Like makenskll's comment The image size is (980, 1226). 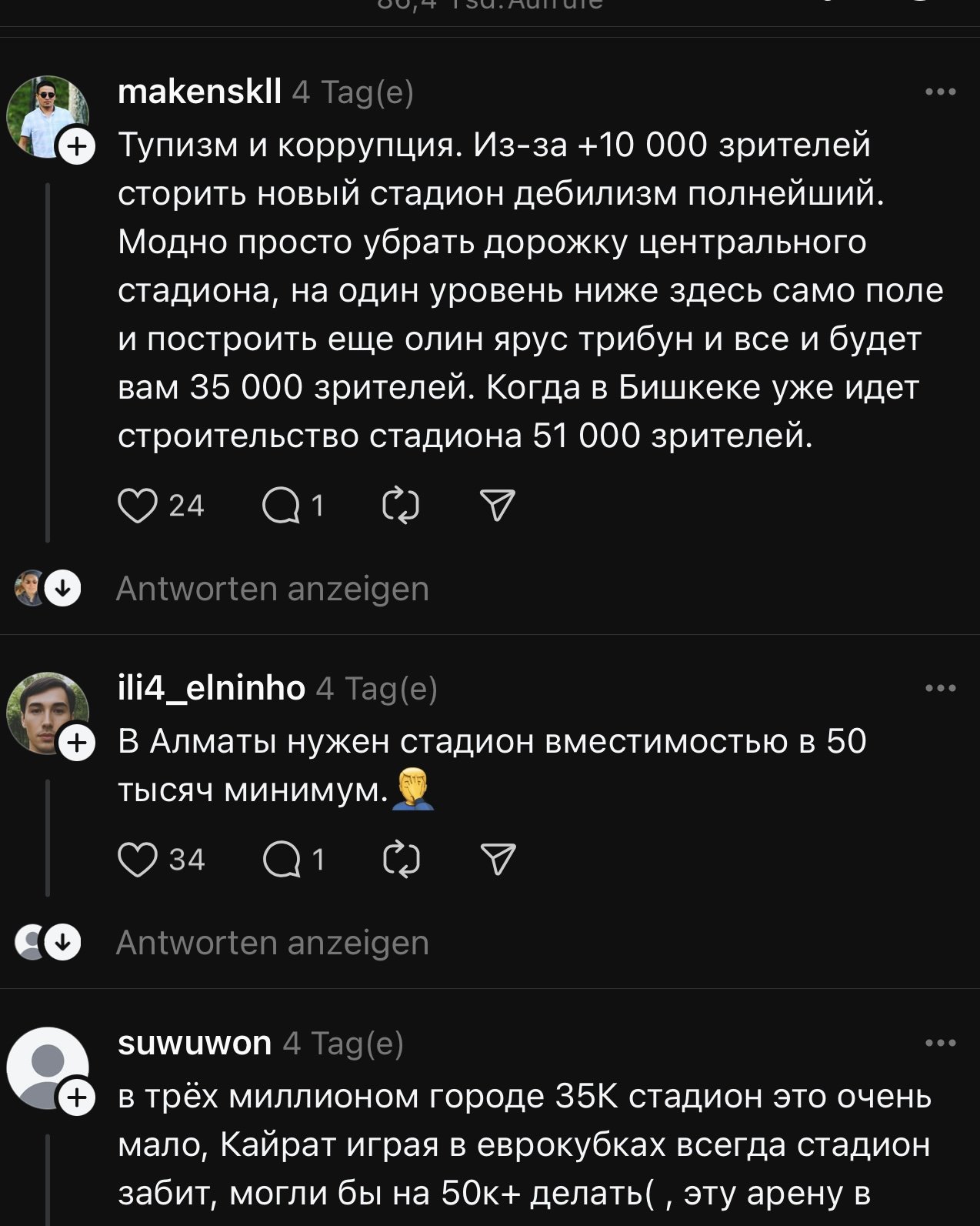click(x=138, y=506)
